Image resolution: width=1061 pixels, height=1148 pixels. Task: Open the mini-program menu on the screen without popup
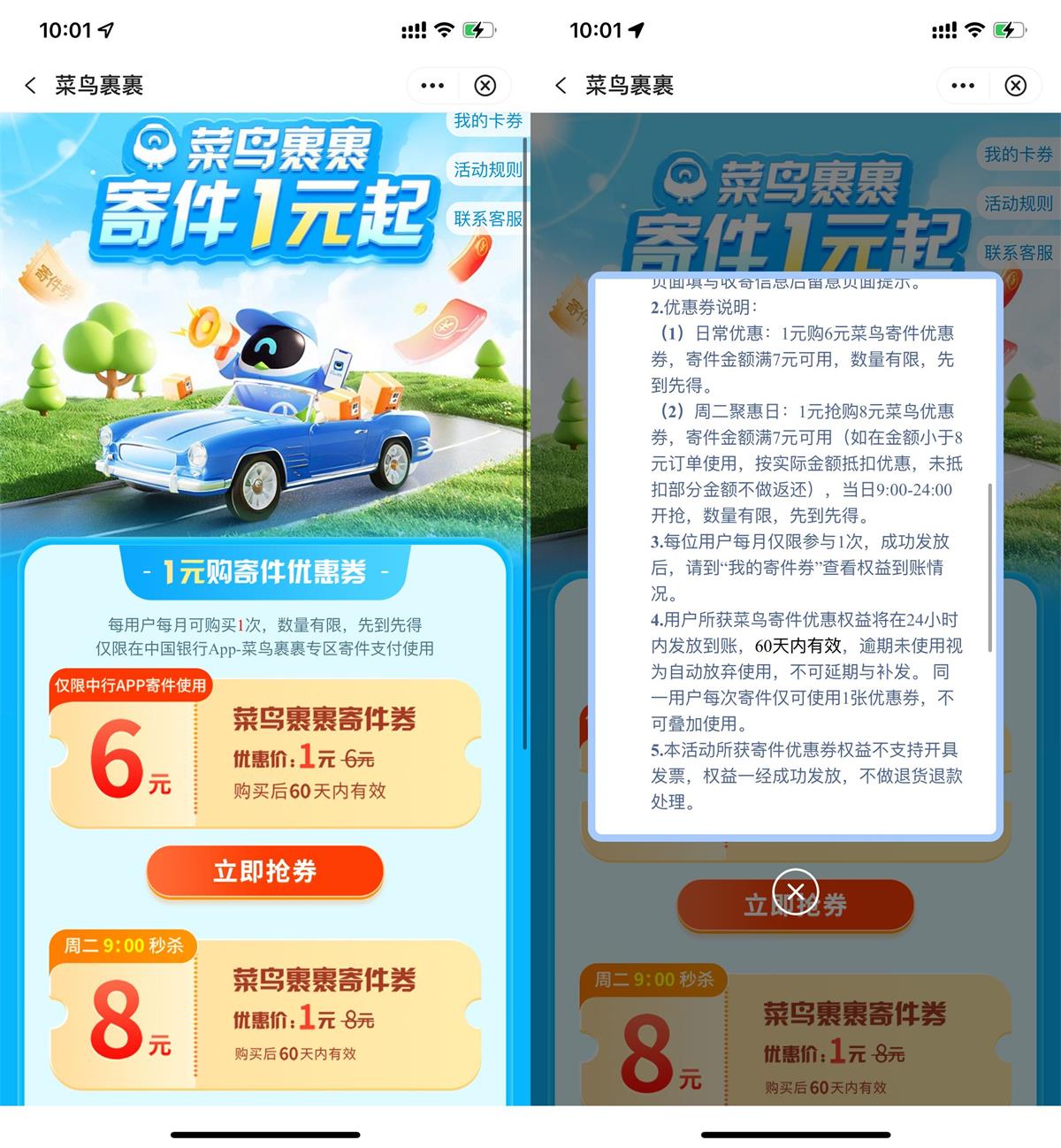click(x=432, y=86)
